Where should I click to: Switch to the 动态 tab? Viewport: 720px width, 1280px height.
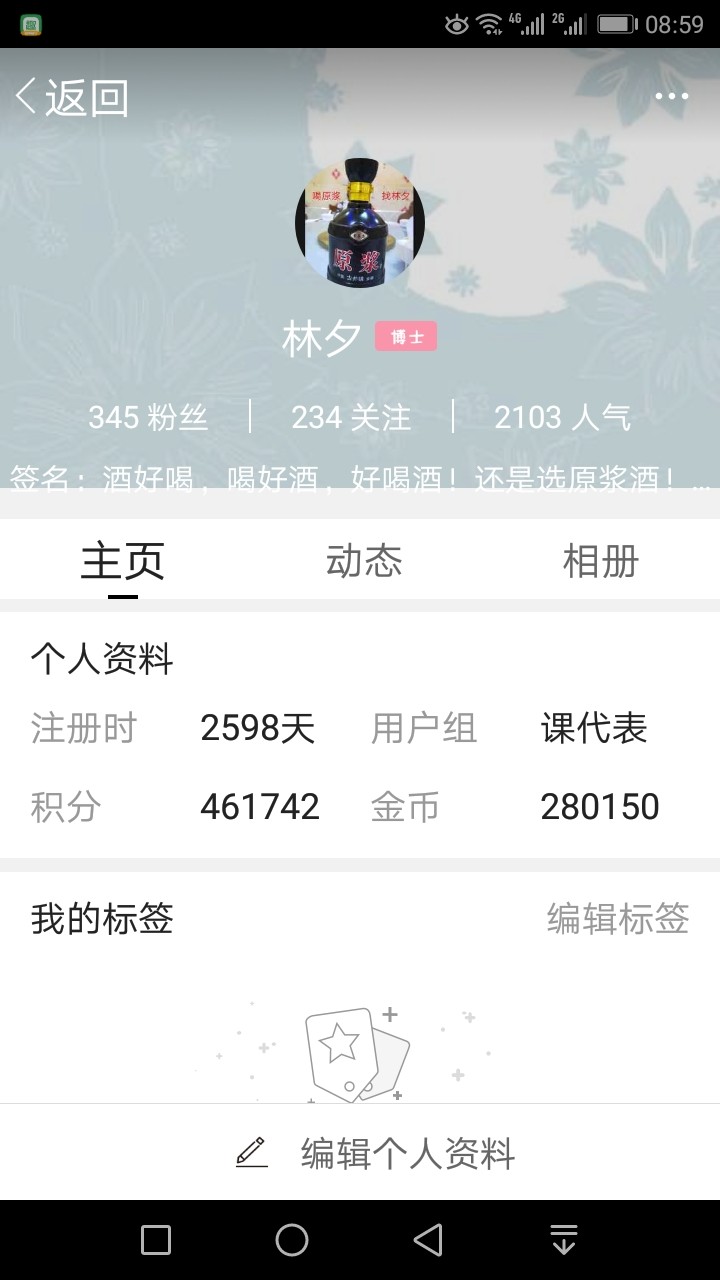coord(364,561)
